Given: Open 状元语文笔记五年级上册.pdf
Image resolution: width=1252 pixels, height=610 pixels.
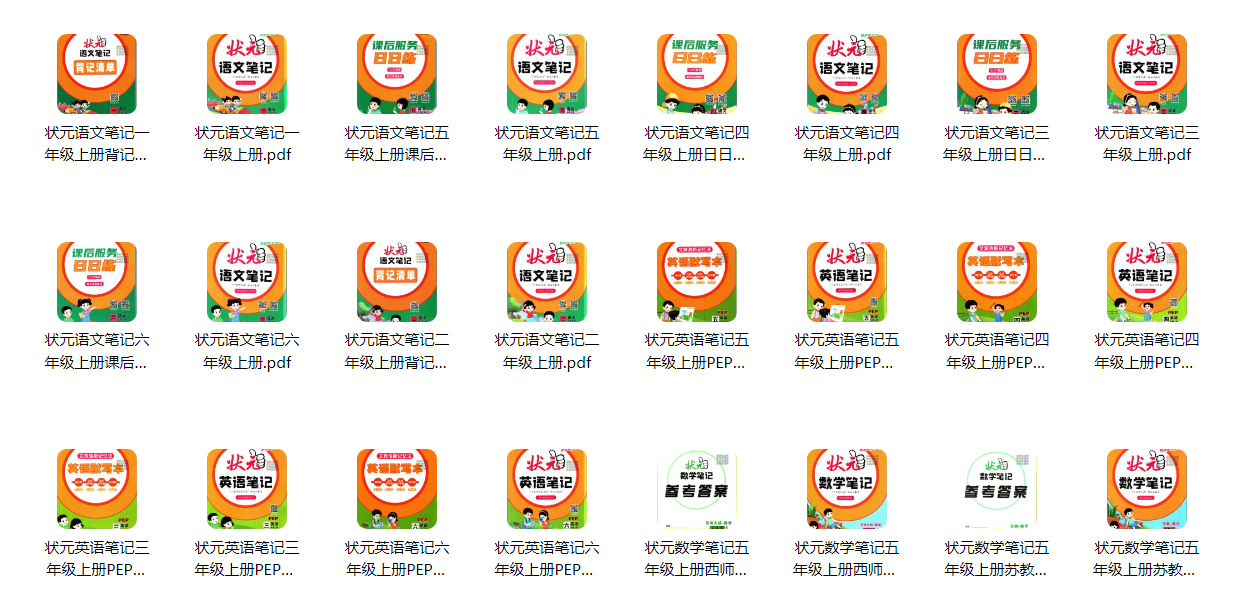Looking at the screenshot, I should 547,74.
